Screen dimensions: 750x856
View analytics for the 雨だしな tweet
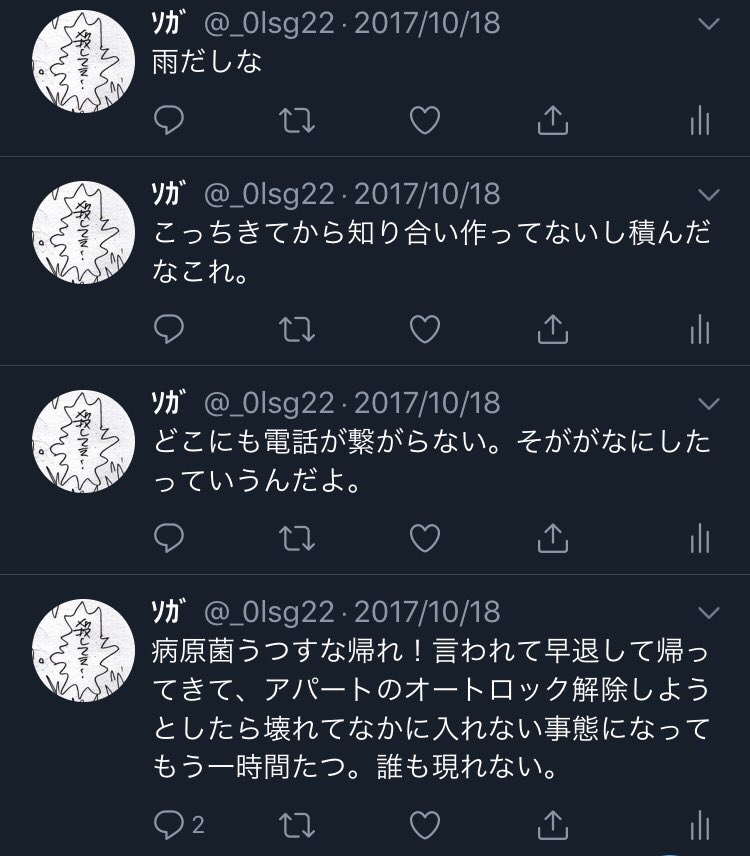[x=699, y=121]
